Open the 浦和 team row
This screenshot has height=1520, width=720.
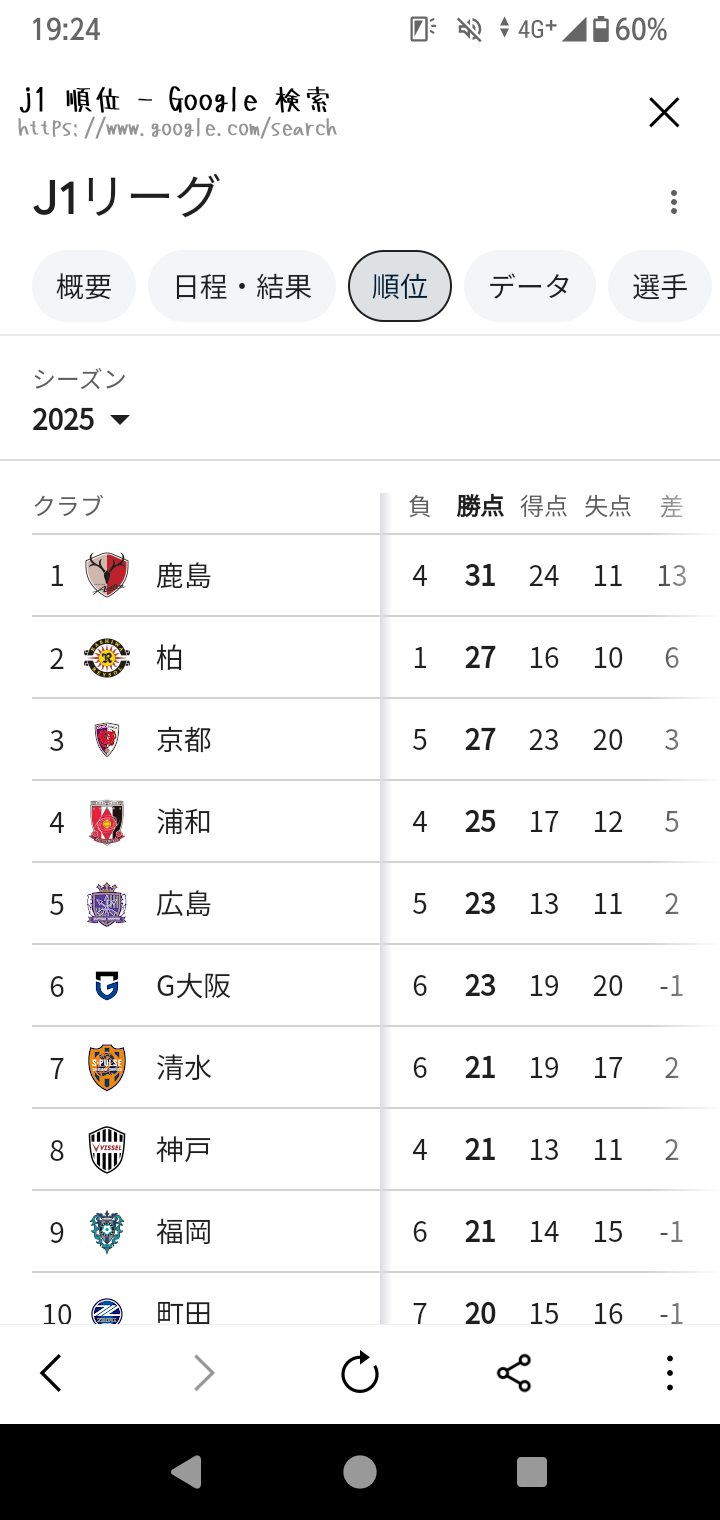pos(360,822)
